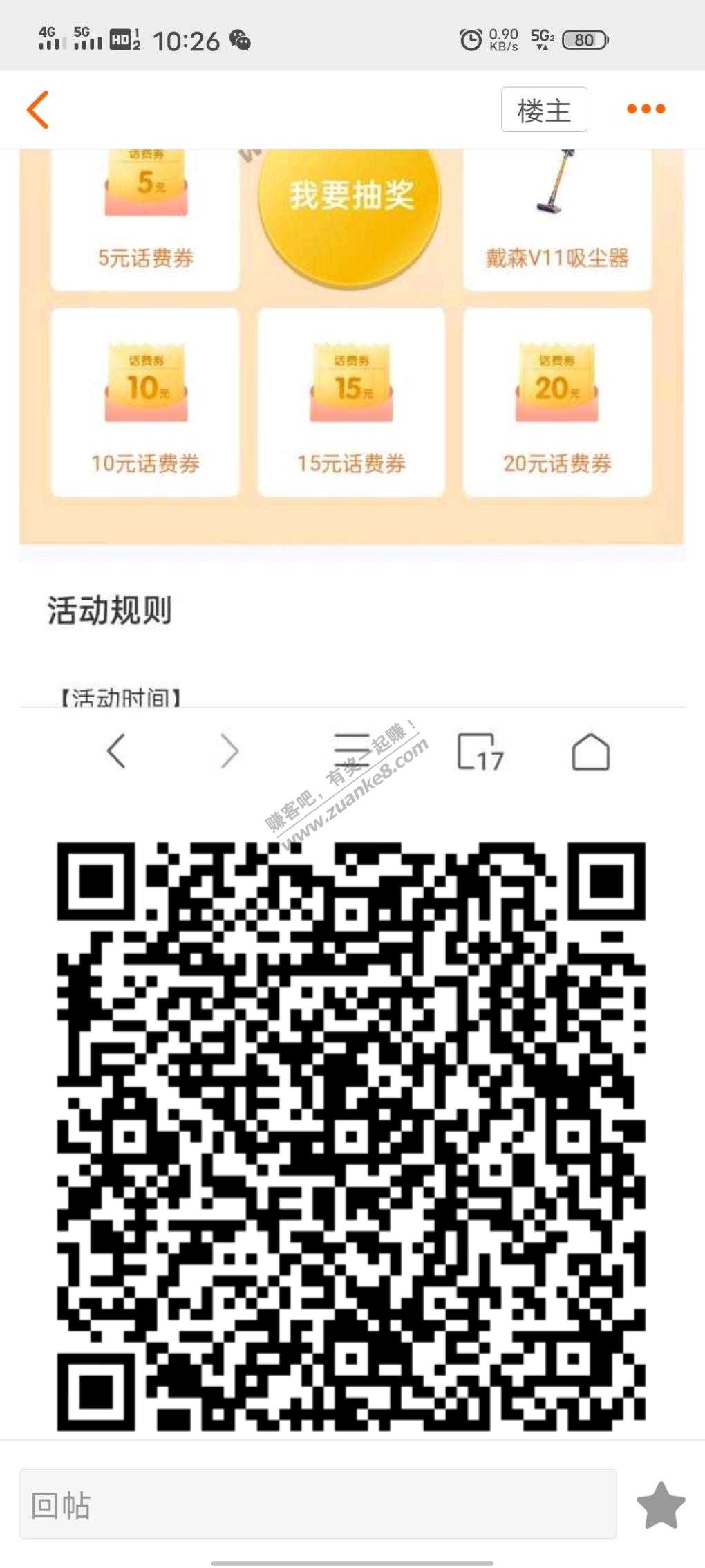Image resolution: width=705 pixels, height=1568 pixels.
Task: Tap the 回帖 reply field
Action: (x=318, y=1504)
